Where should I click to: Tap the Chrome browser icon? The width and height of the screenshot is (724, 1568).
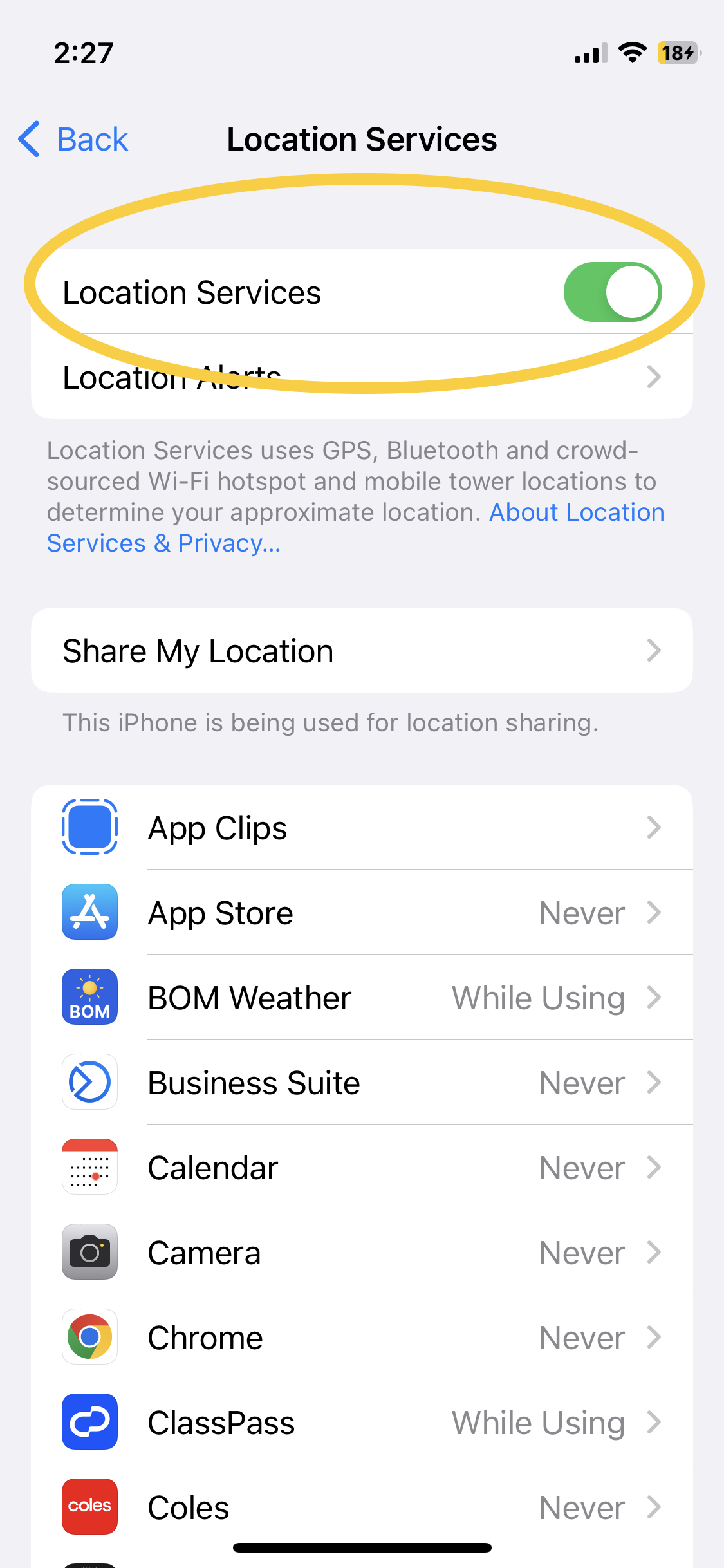pyautogui.click(x=89, y=1337)
